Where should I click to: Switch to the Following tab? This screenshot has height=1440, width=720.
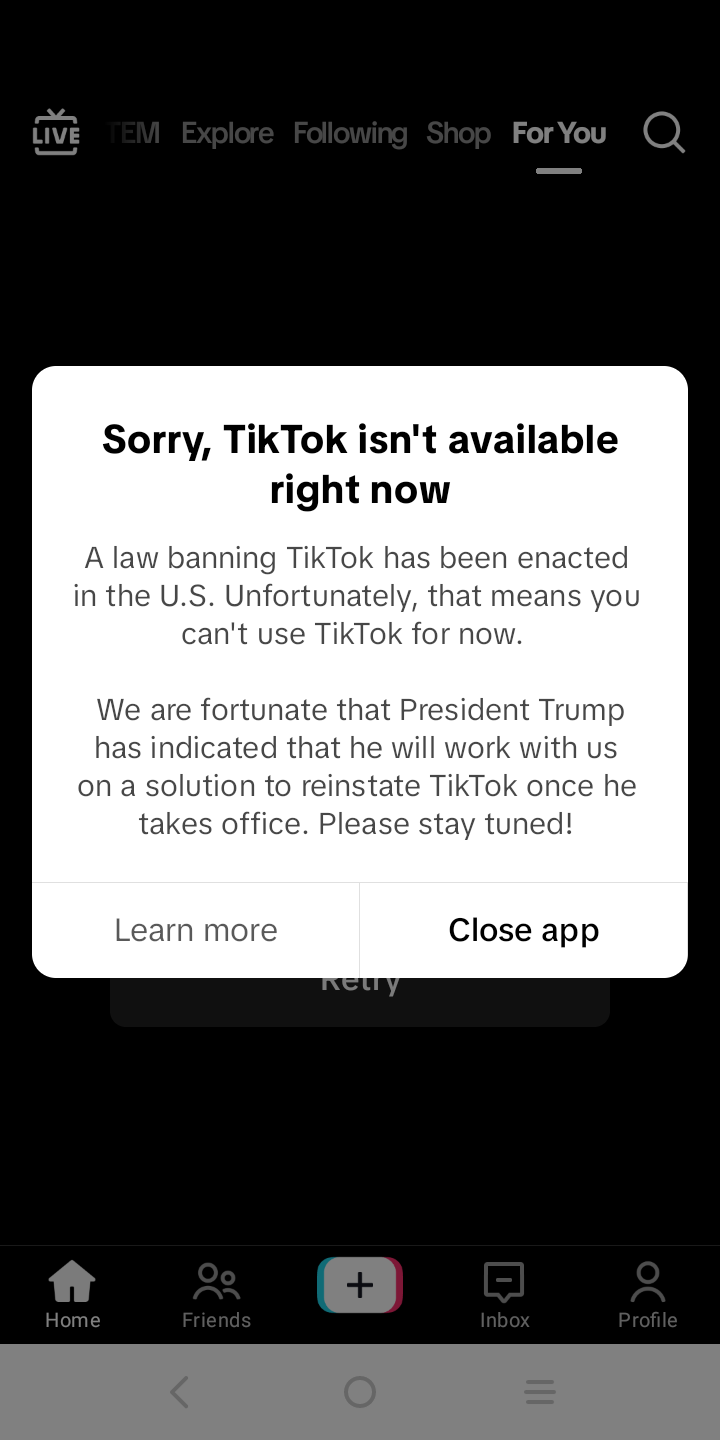pyautogui.click(x=350, y=133)
